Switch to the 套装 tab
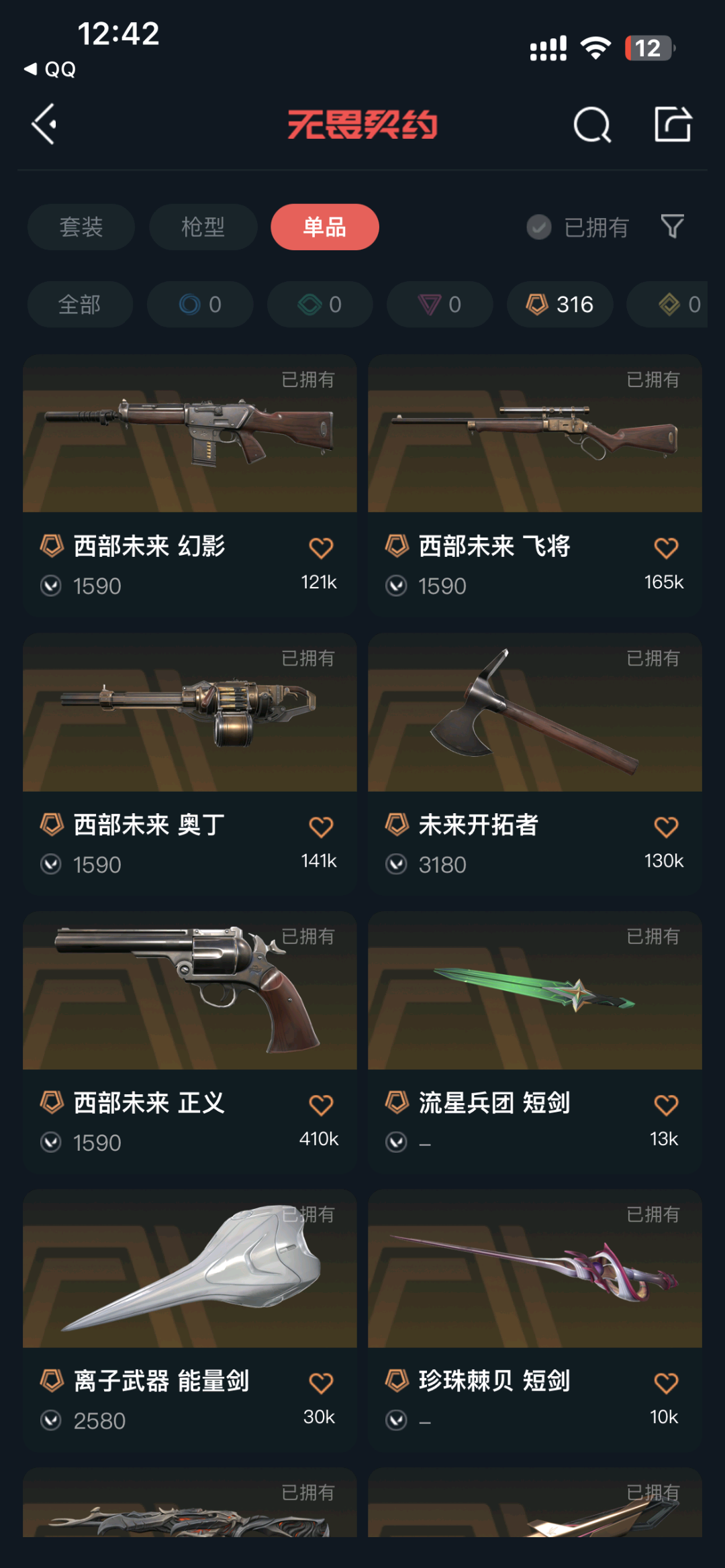The height and width of the screenshot is (1568, 725). (81, 227)
